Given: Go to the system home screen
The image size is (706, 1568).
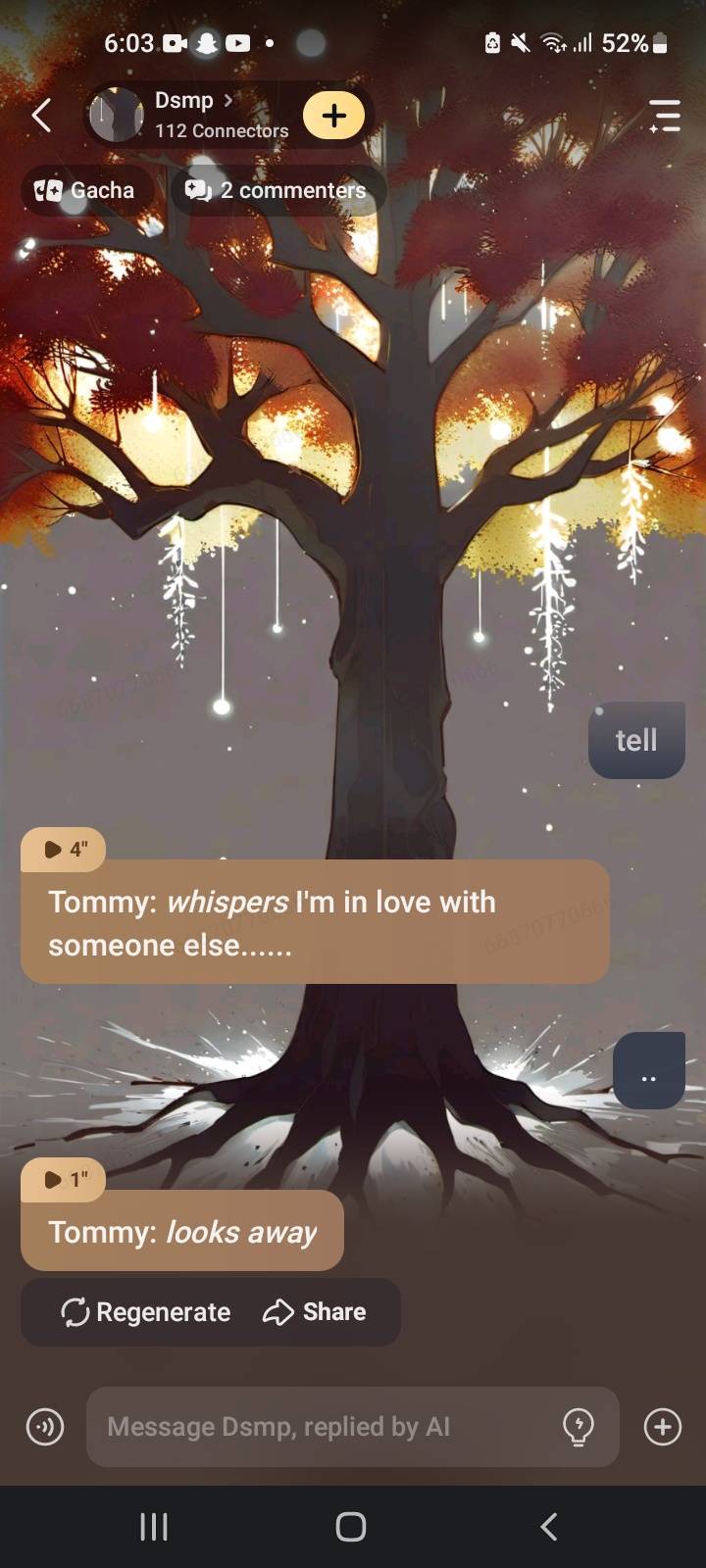Looking at the screenshot, I should tap(351, 1526).
